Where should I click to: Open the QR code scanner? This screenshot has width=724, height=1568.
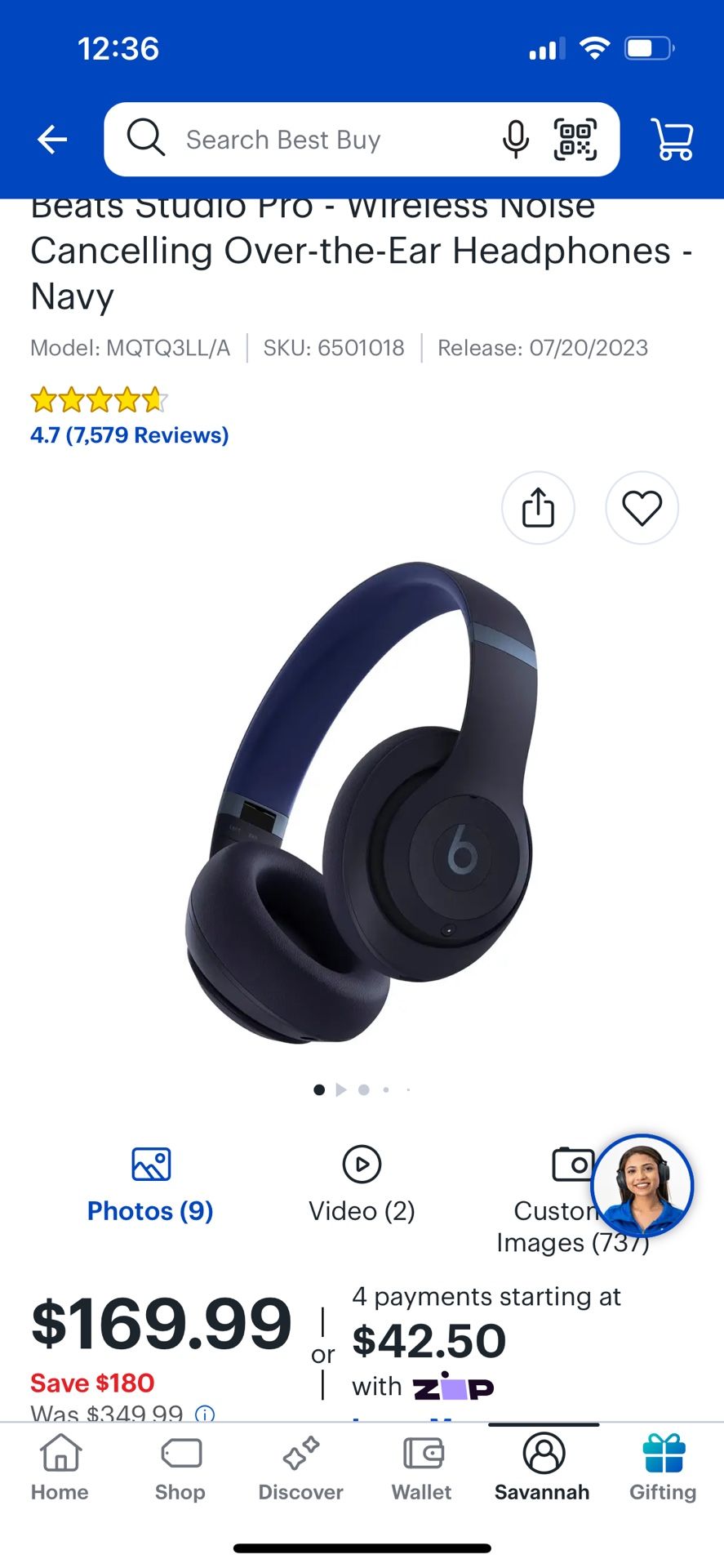pos(575,139)
